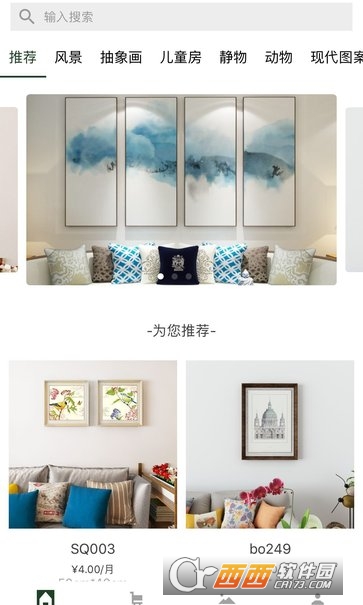Switch to the 风景 tab

pyautogui.click(x=68, y=57)
